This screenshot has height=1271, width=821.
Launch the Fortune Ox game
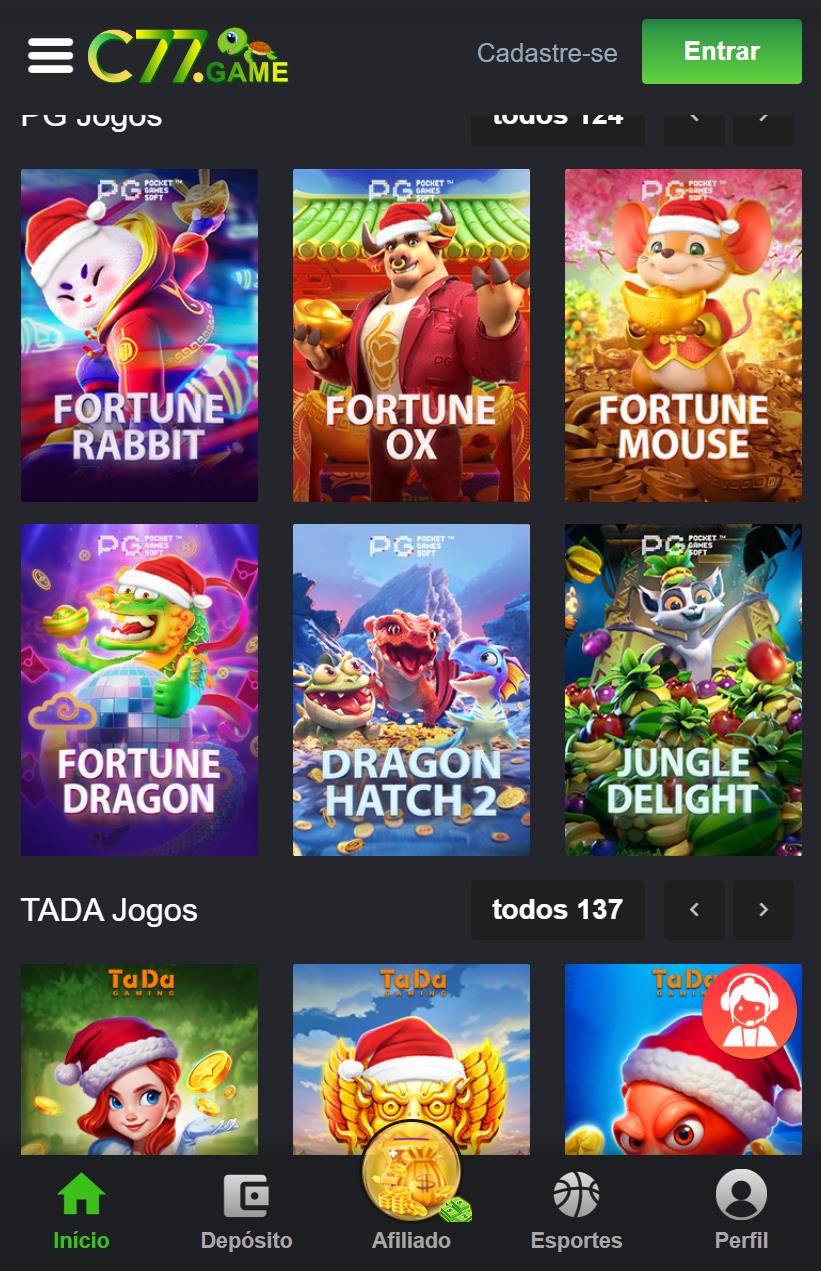411,335
